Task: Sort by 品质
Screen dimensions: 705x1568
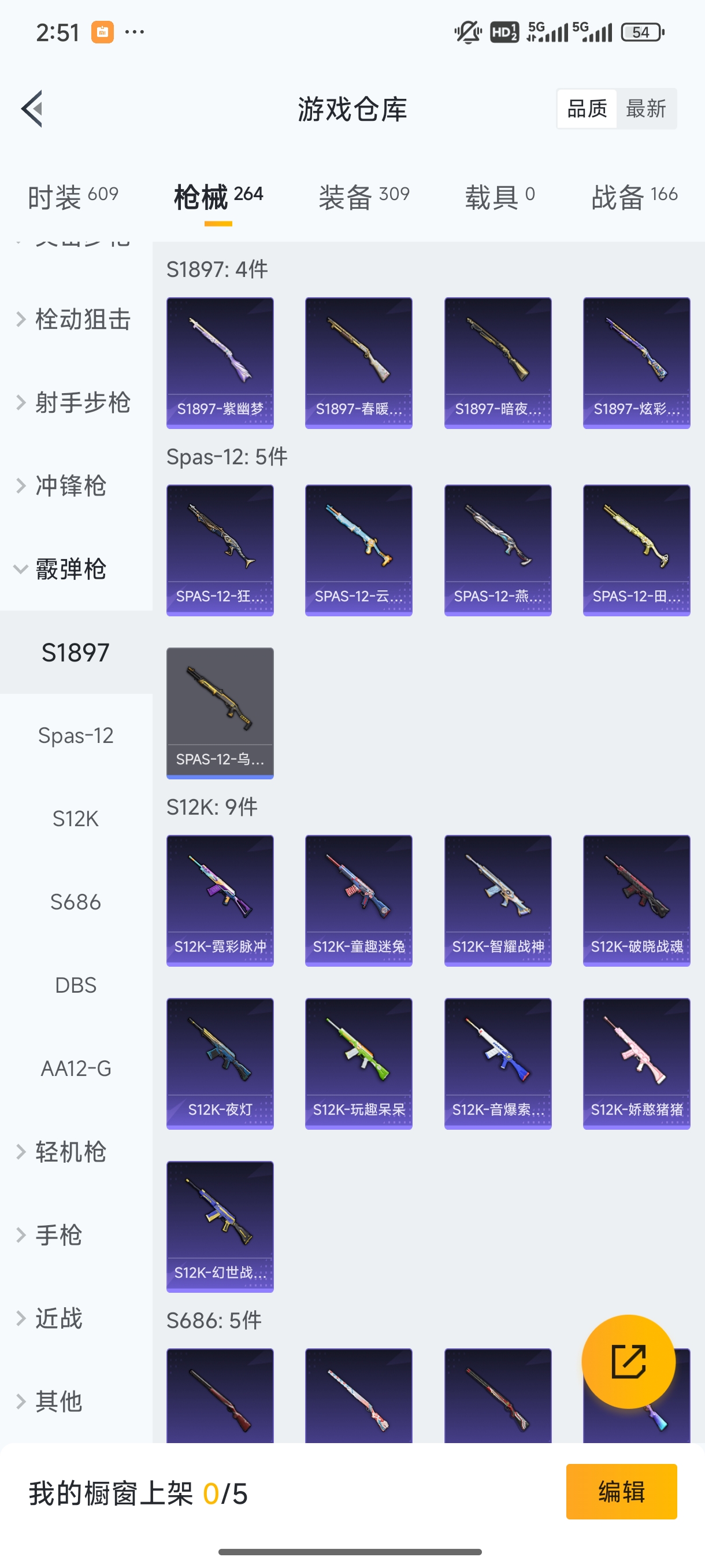Action: click(x=587, y=109)
